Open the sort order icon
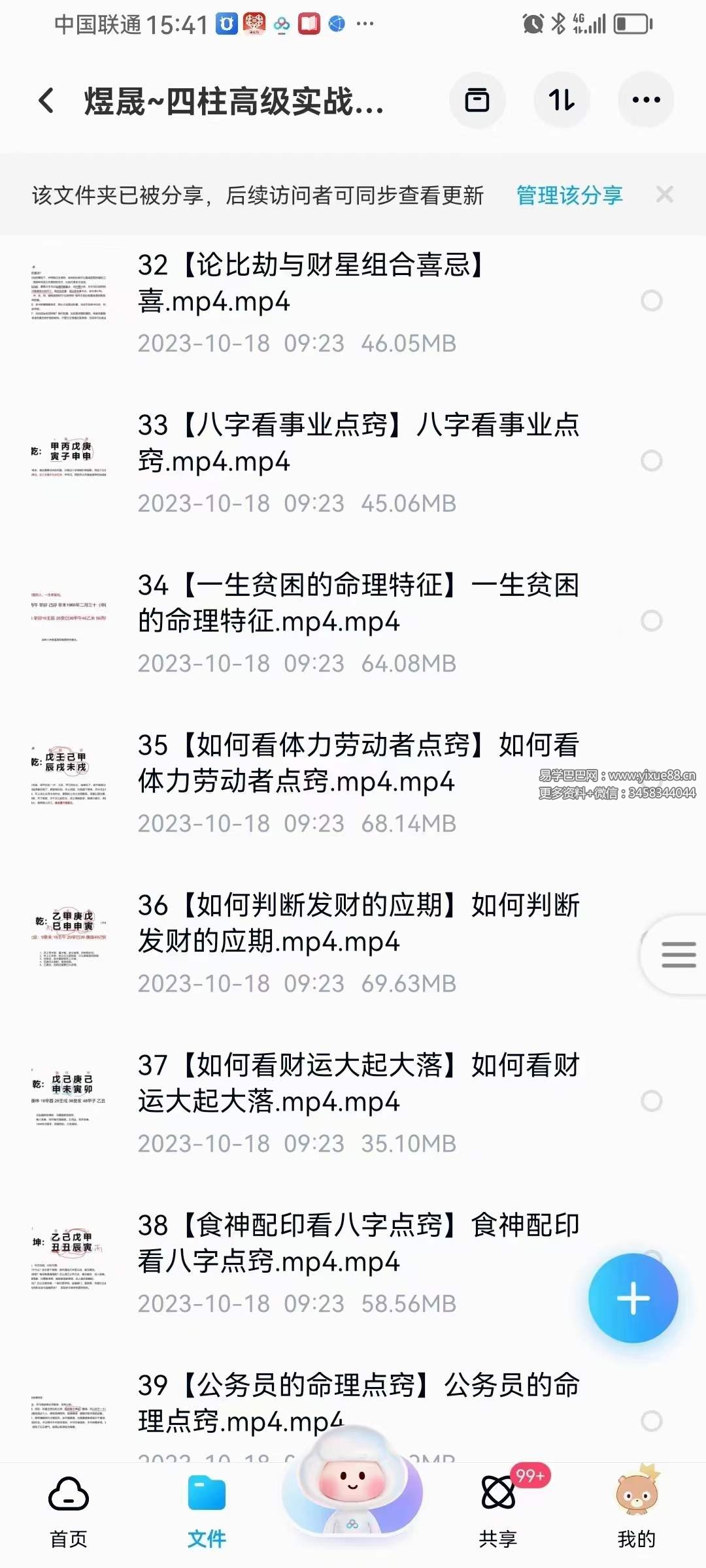706x1568 pixels. 562,100
